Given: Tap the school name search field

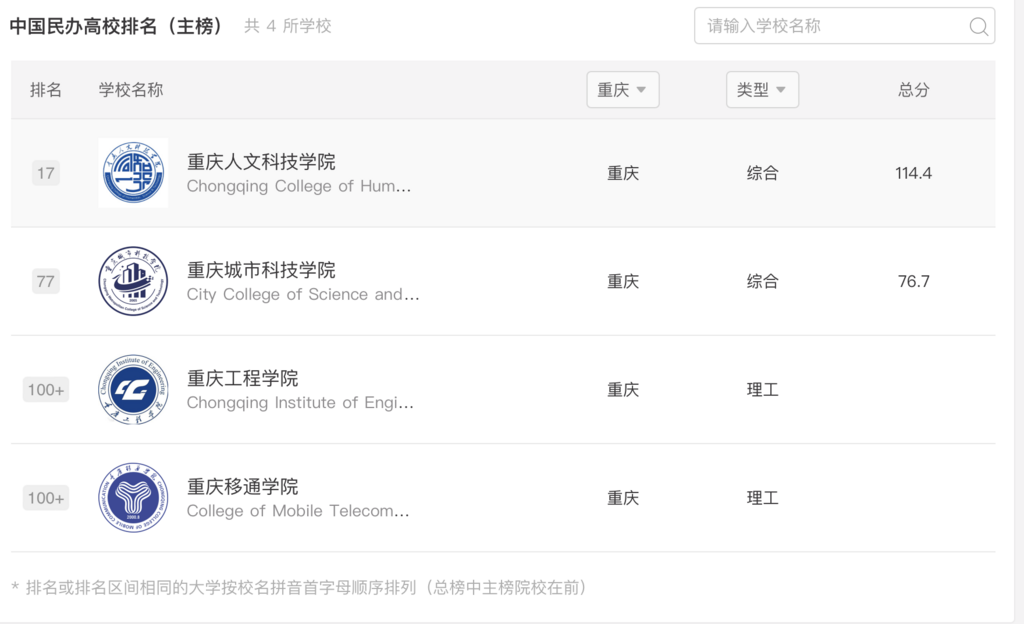Looking at the screenshot, I should point(830,26).
